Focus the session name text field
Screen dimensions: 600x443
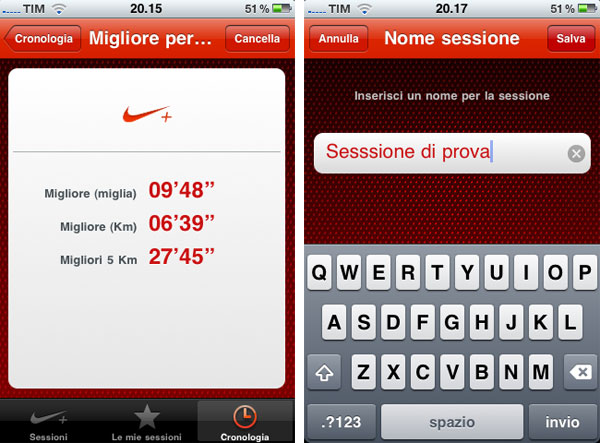tap(440, 153)
